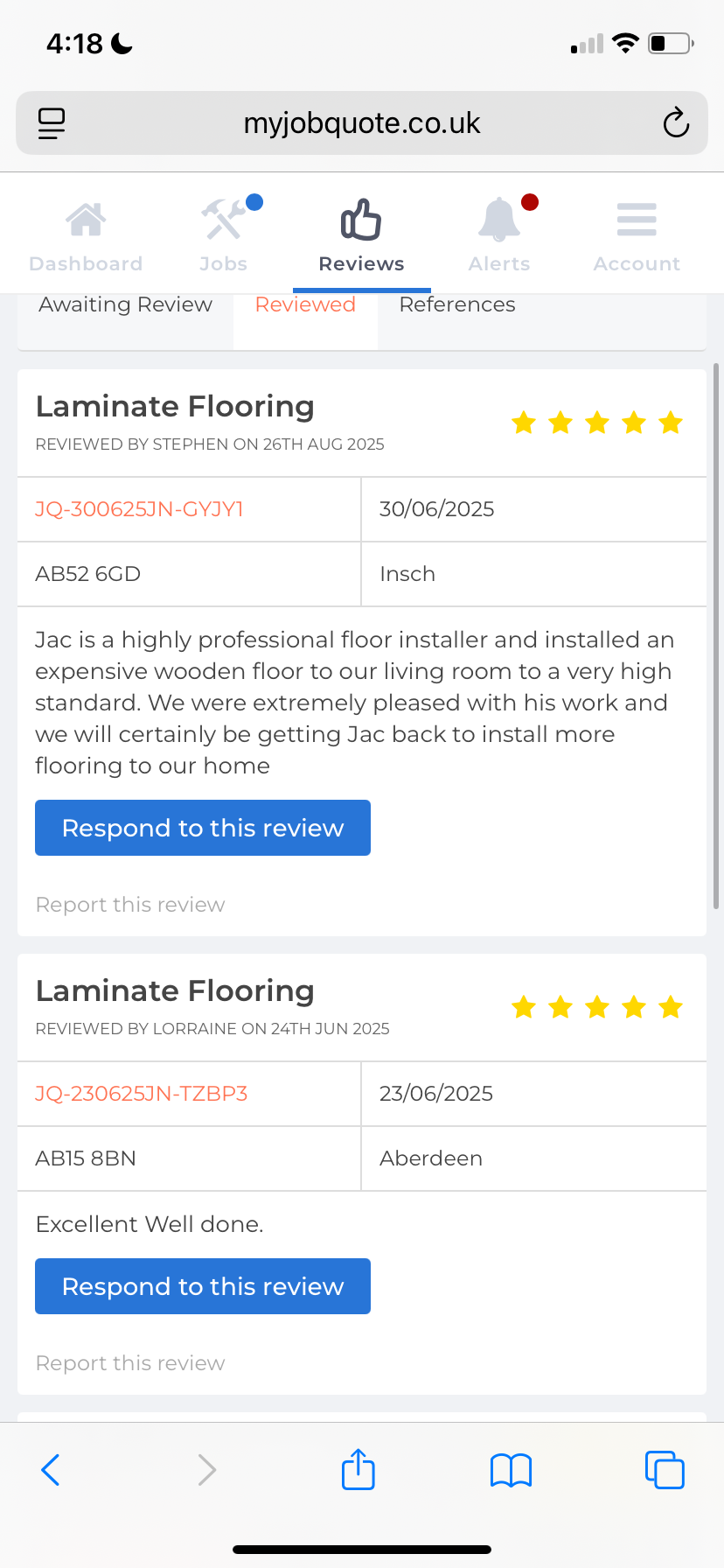Open the Alerts bell tab
Image resolution: width=724 pixels, height=1568 pixels.
(499, 236)
